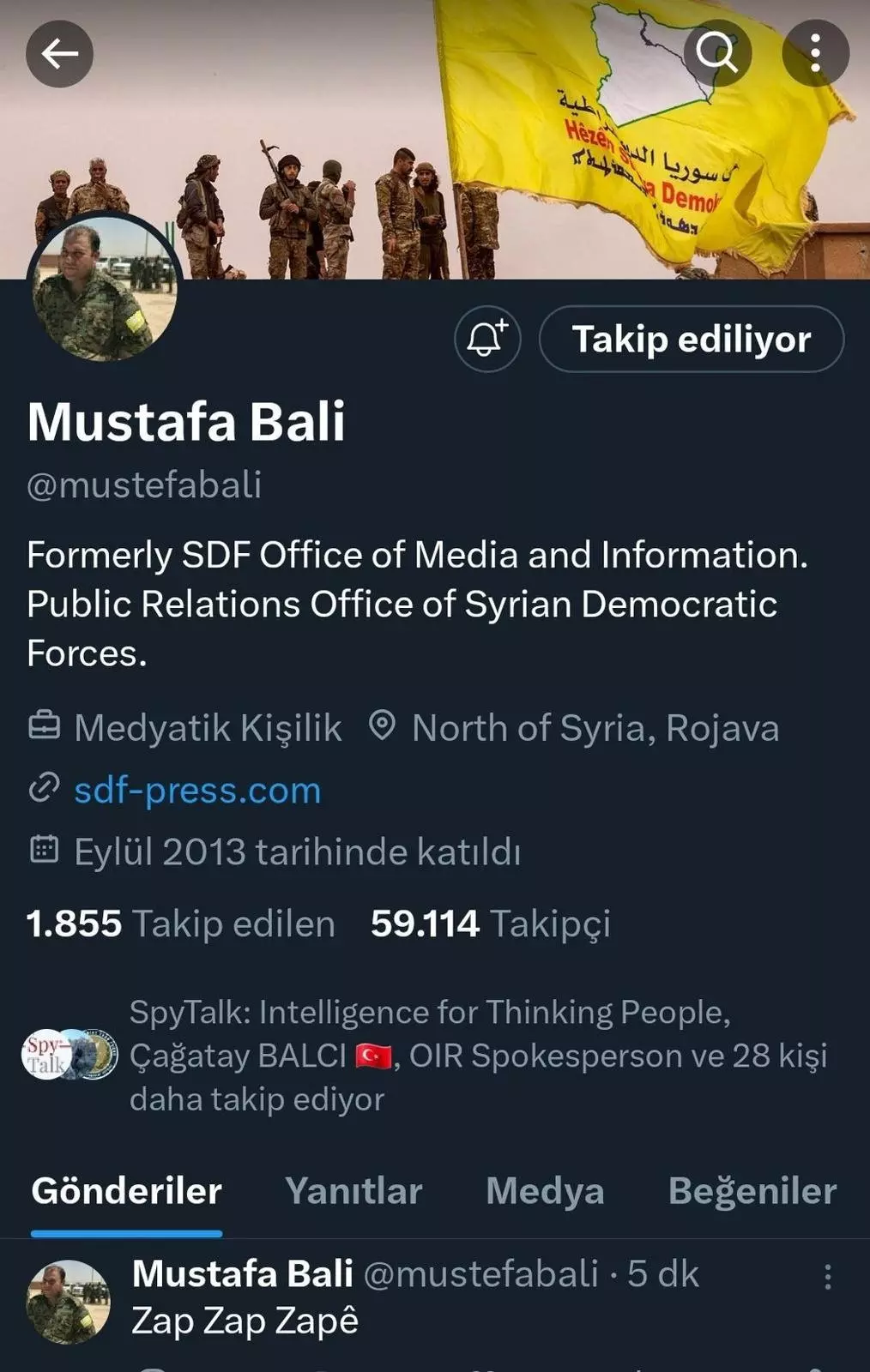The width and height of the screenshot is (870, 1372).
Task: View the 59.114 Takipçi list
Action: point(490,924)
